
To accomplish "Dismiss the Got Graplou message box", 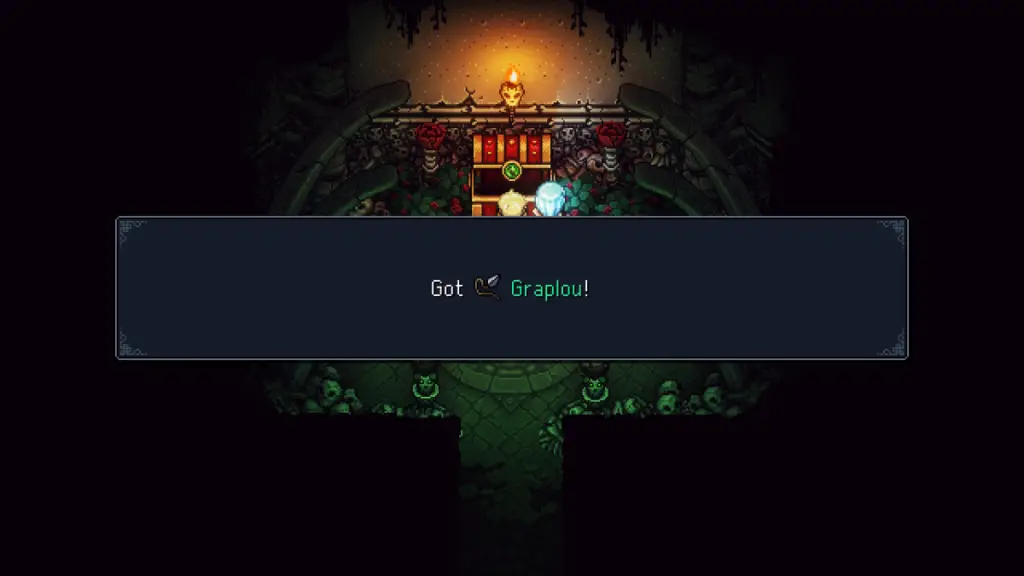I will click(x=511, y=288).
